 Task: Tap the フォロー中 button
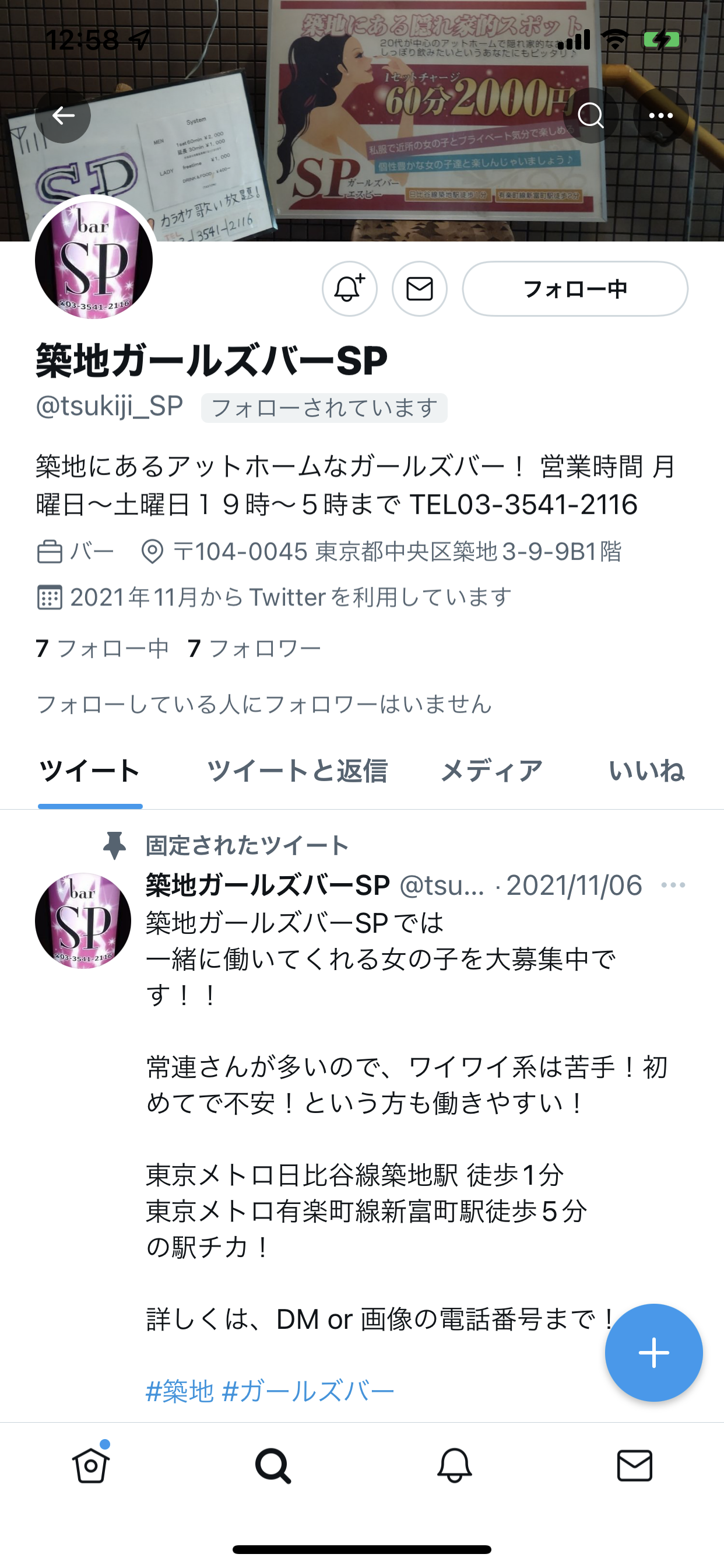tap(575, 289)
